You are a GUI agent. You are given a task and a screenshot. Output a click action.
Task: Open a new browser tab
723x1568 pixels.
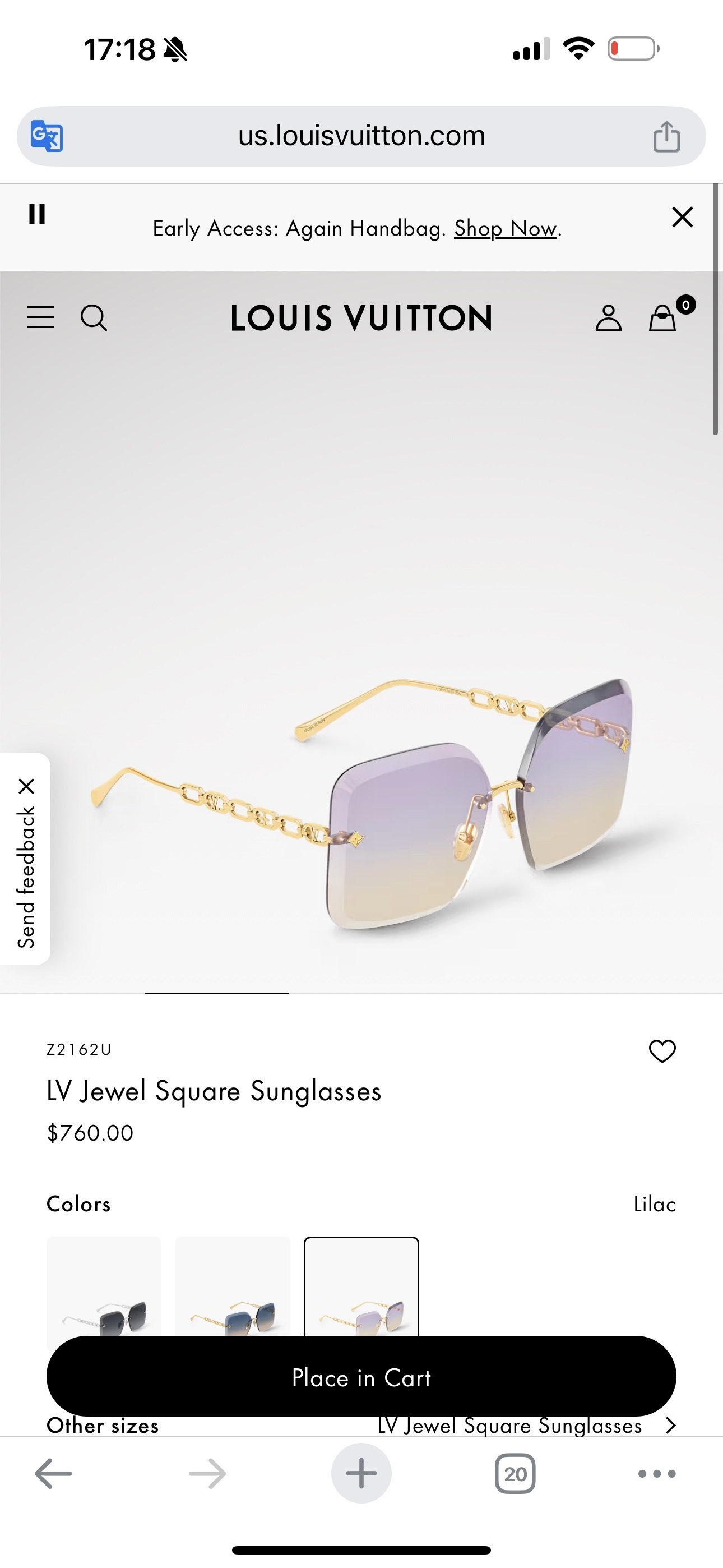tap(361, 1474)
